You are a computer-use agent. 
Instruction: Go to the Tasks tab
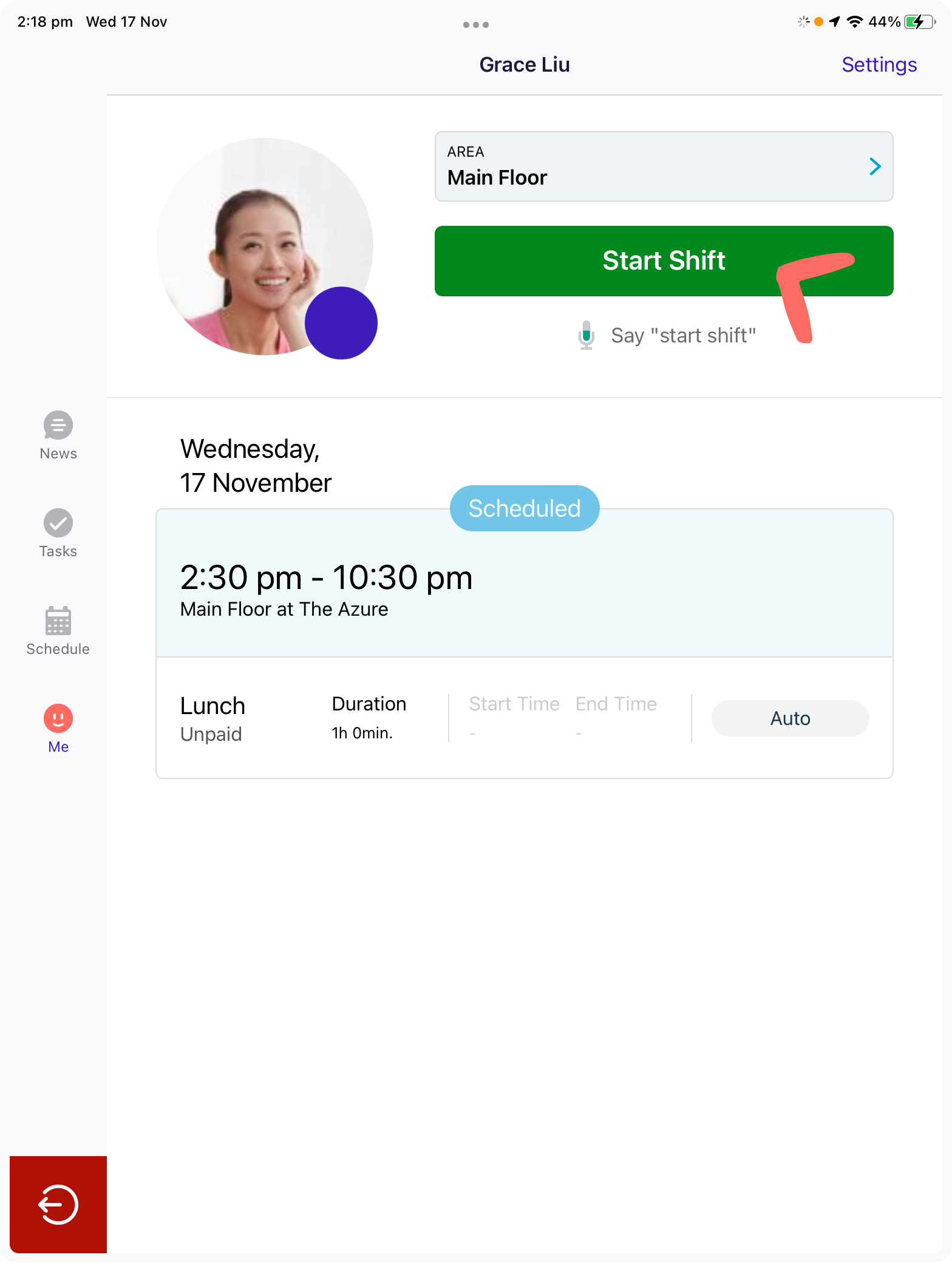pos(58,533)
